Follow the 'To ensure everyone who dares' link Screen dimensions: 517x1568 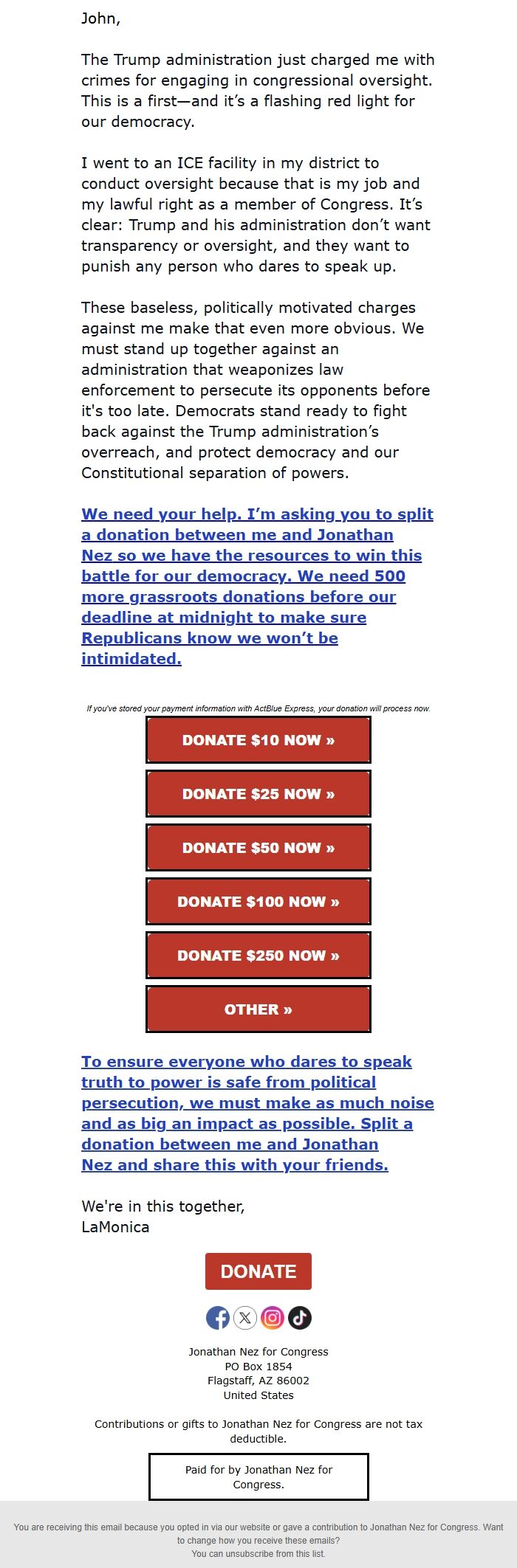[257, 1113]
